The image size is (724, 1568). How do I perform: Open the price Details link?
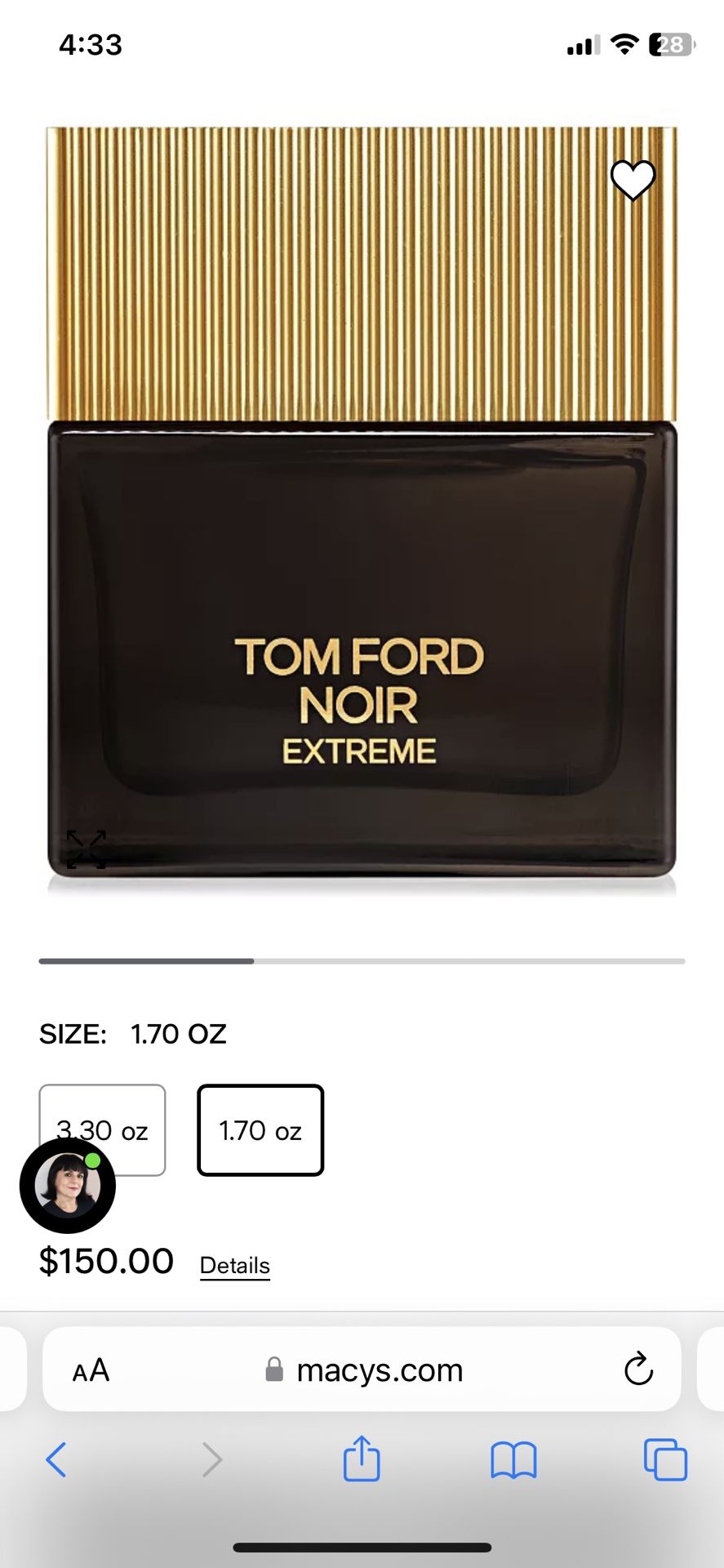(x=235, y=1265)
